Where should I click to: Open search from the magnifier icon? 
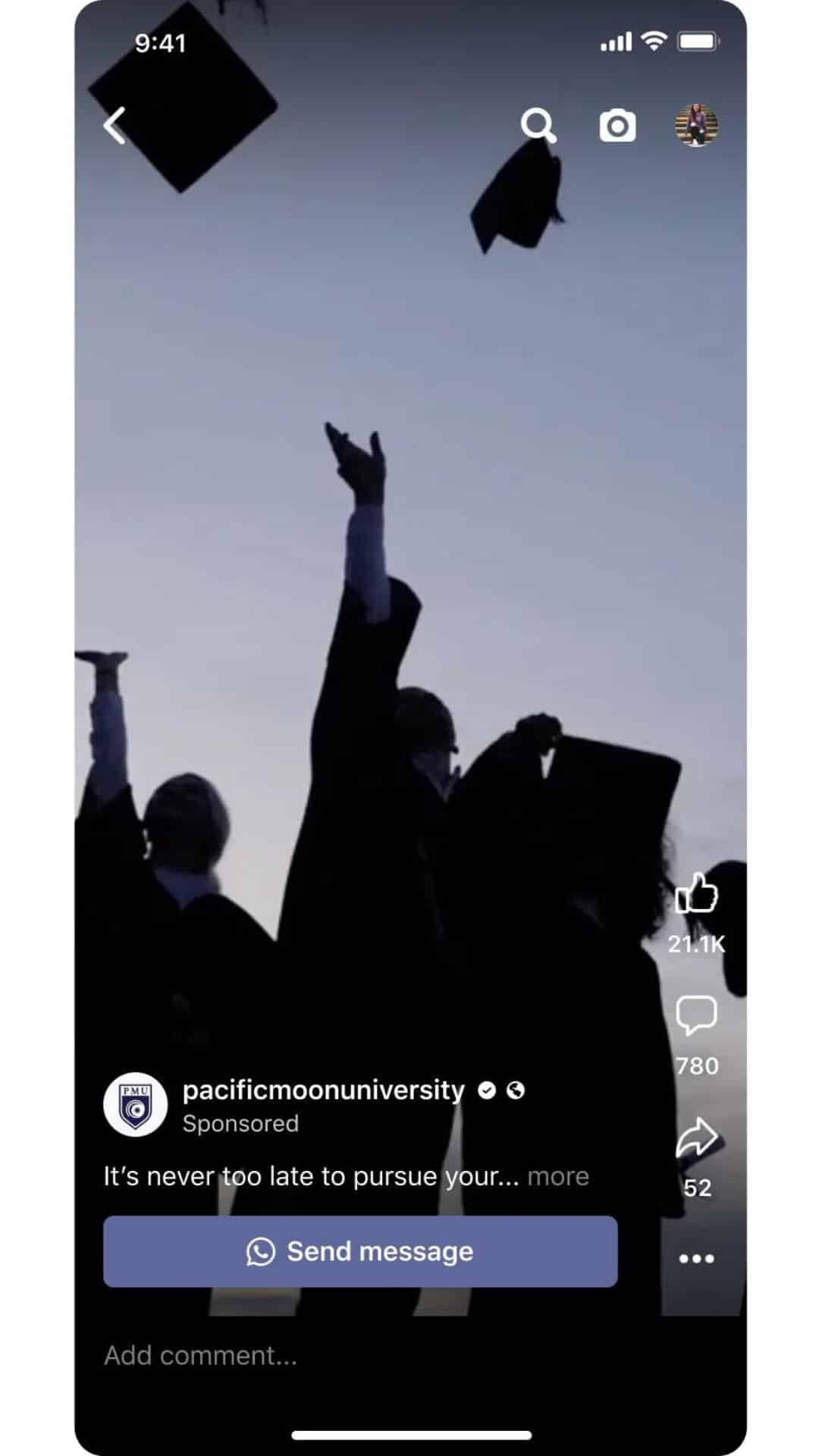click(538, 126)
